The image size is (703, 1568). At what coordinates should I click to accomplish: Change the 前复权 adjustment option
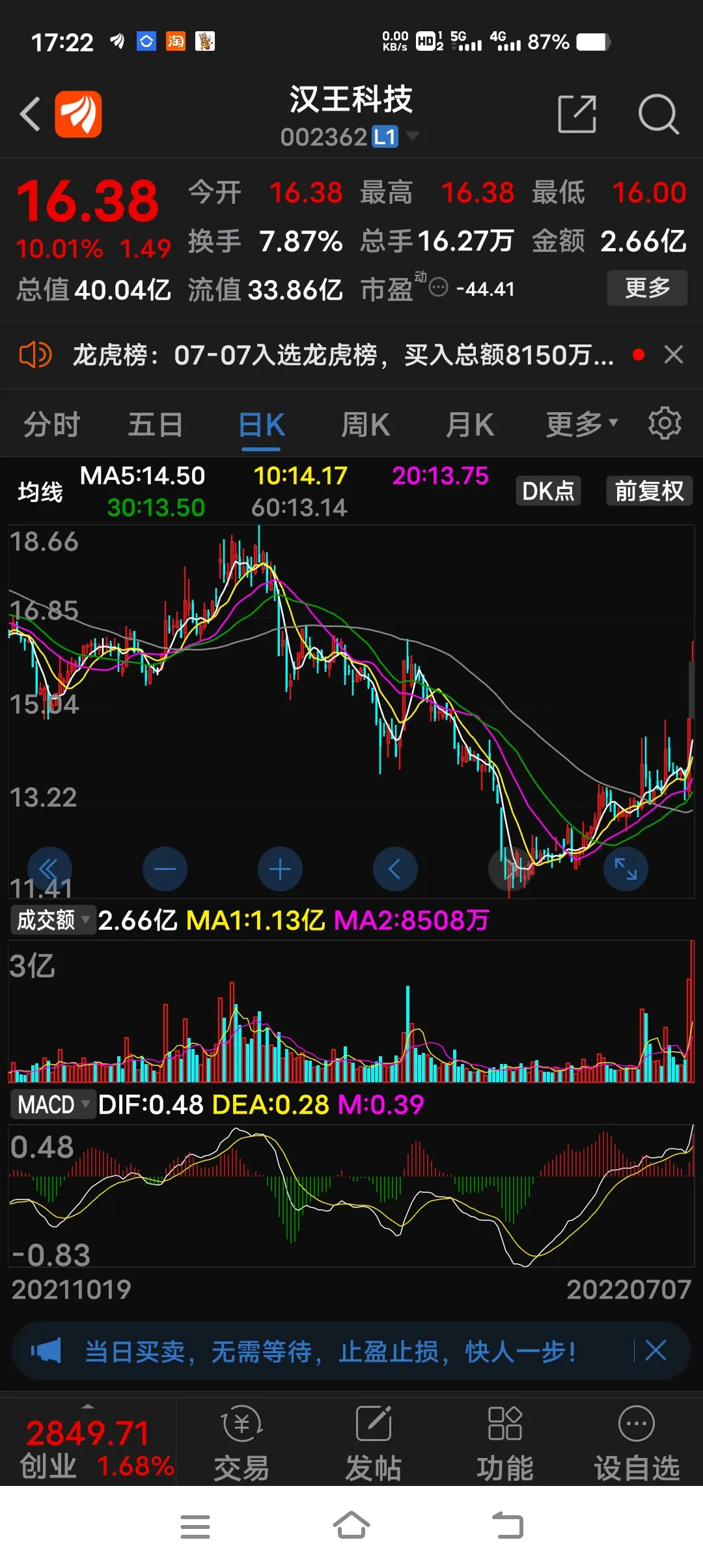point(649,491)
